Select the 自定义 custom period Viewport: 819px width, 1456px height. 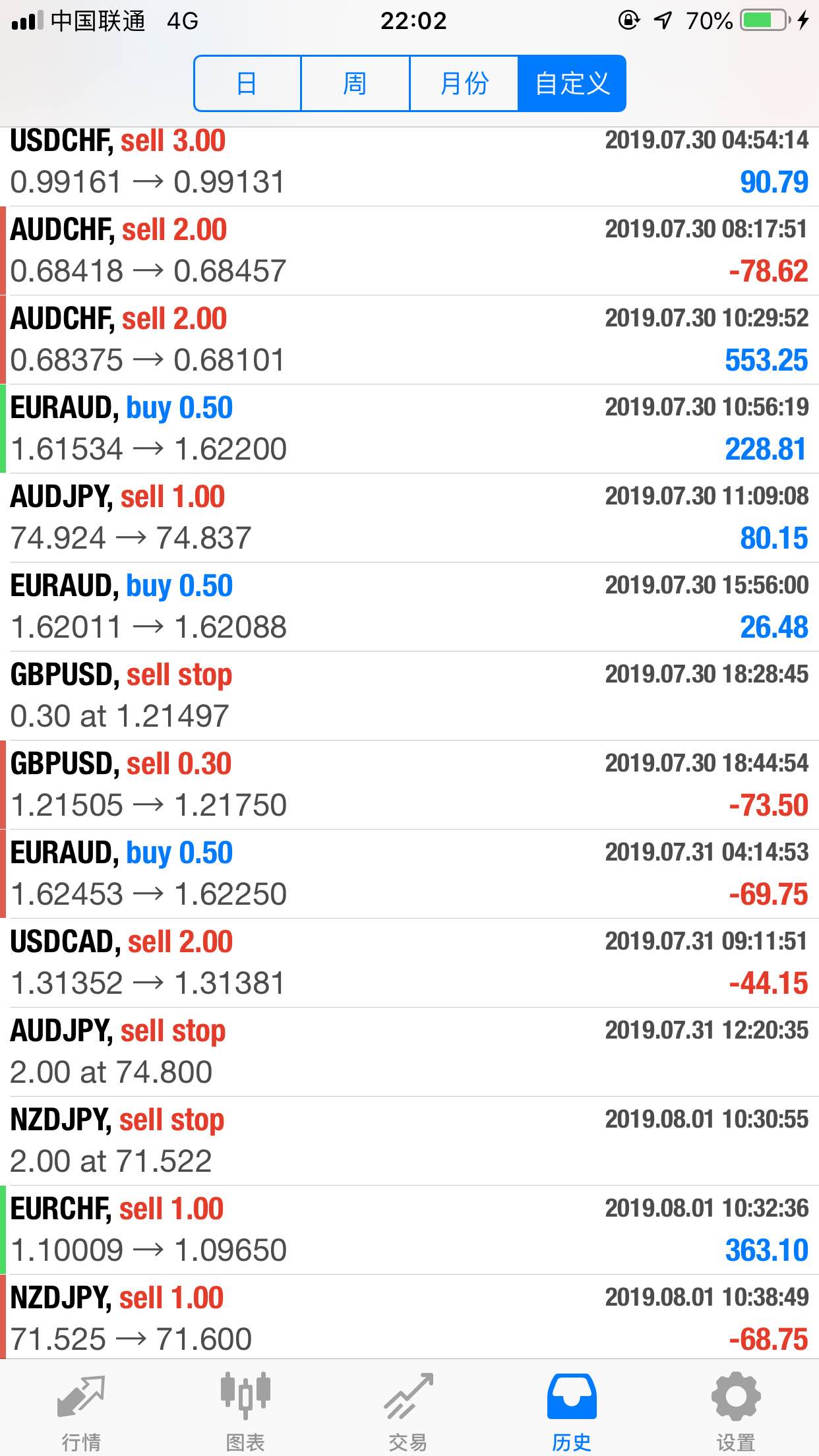coord(572,84)
